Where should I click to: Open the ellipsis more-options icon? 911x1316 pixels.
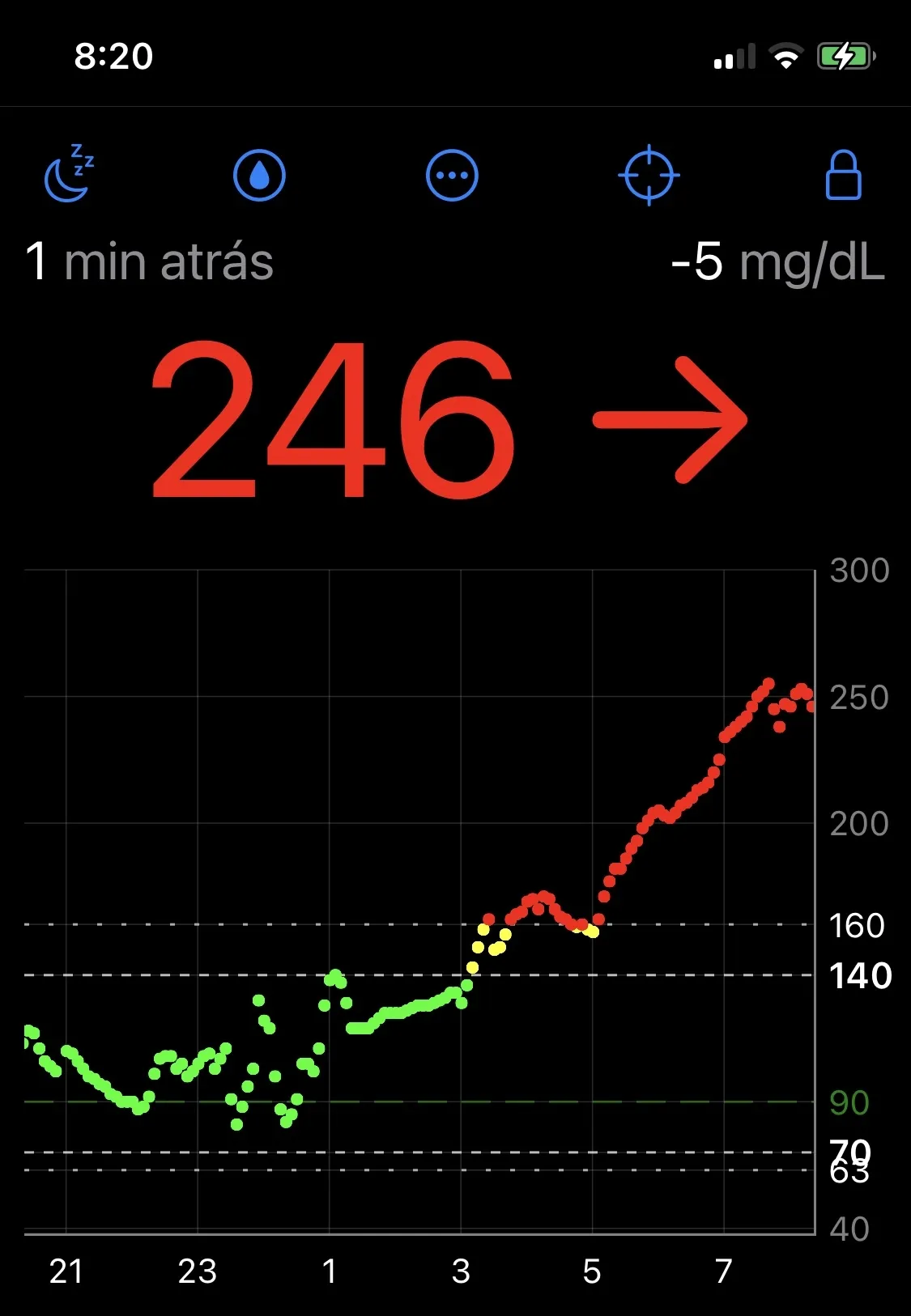coord(451,175)
